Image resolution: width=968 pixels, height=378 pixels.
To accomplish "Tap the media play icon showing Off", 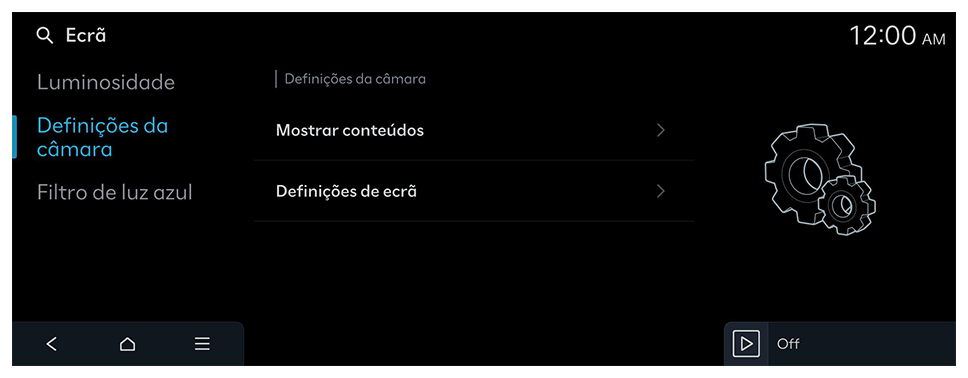I will 746,344.
